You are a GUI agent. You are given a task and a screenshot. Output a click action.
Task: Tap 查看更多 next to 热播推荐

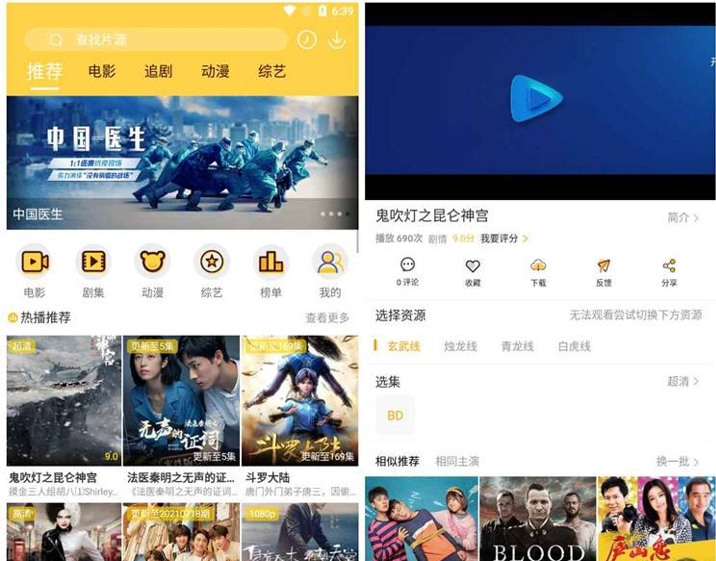tap(327, 318)
